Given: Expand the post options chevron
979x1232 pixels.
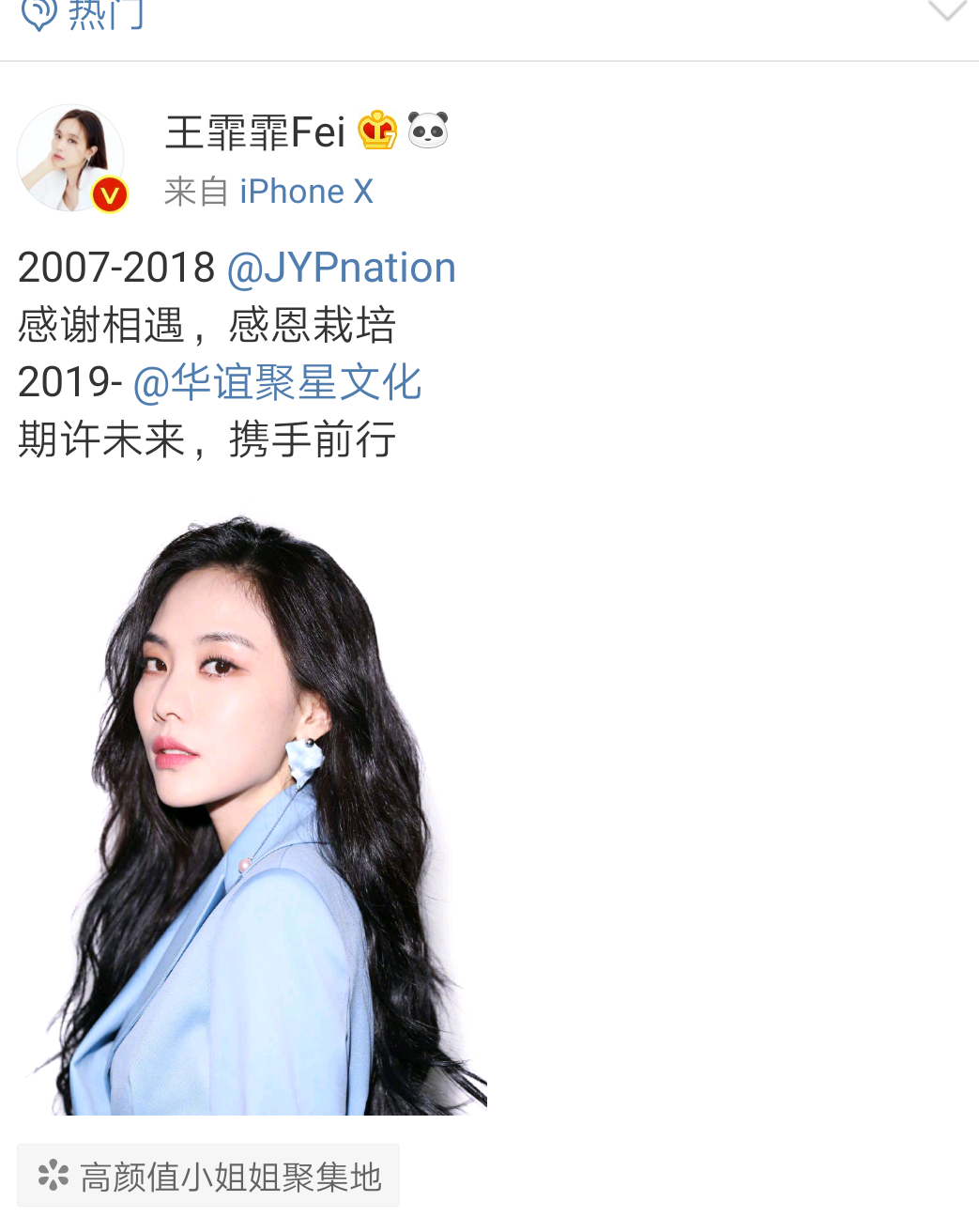Looking at the screenshot, I should pyautogui.click(x=946, y=11).
